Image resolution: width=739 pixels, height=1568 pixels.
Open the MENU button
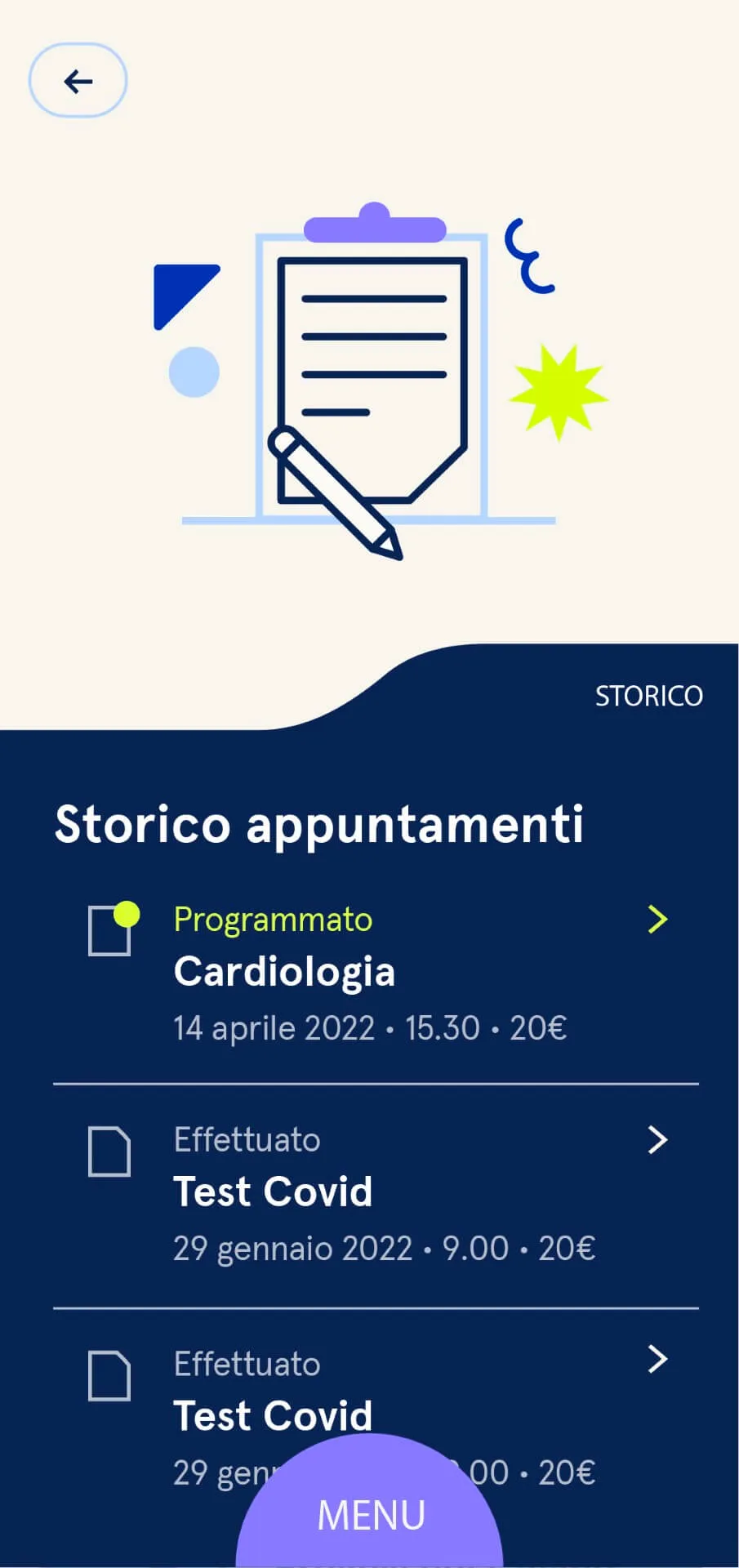(x=370, y=1515)
